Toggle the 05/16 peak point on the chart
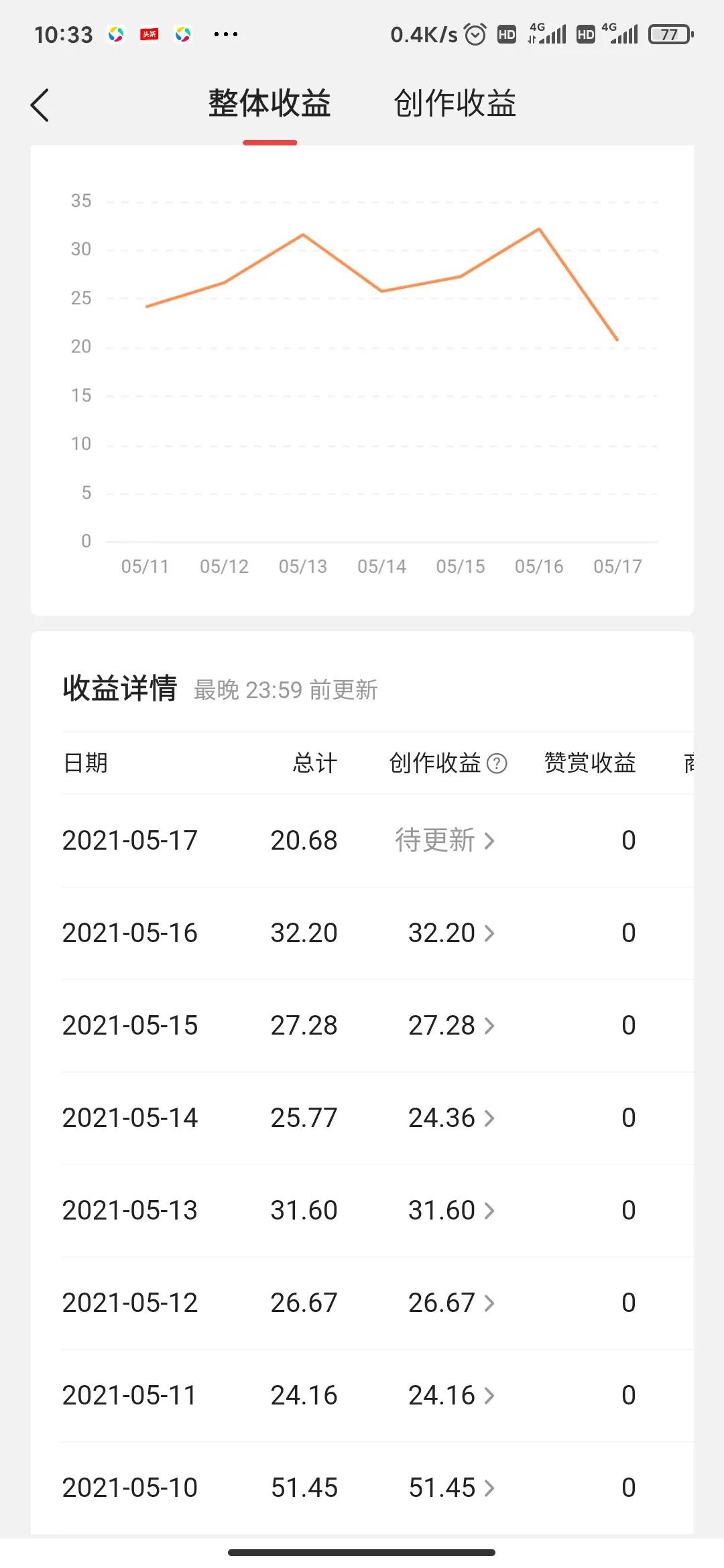Viewport: 724px width, 1568px height. tap(539, 228)
